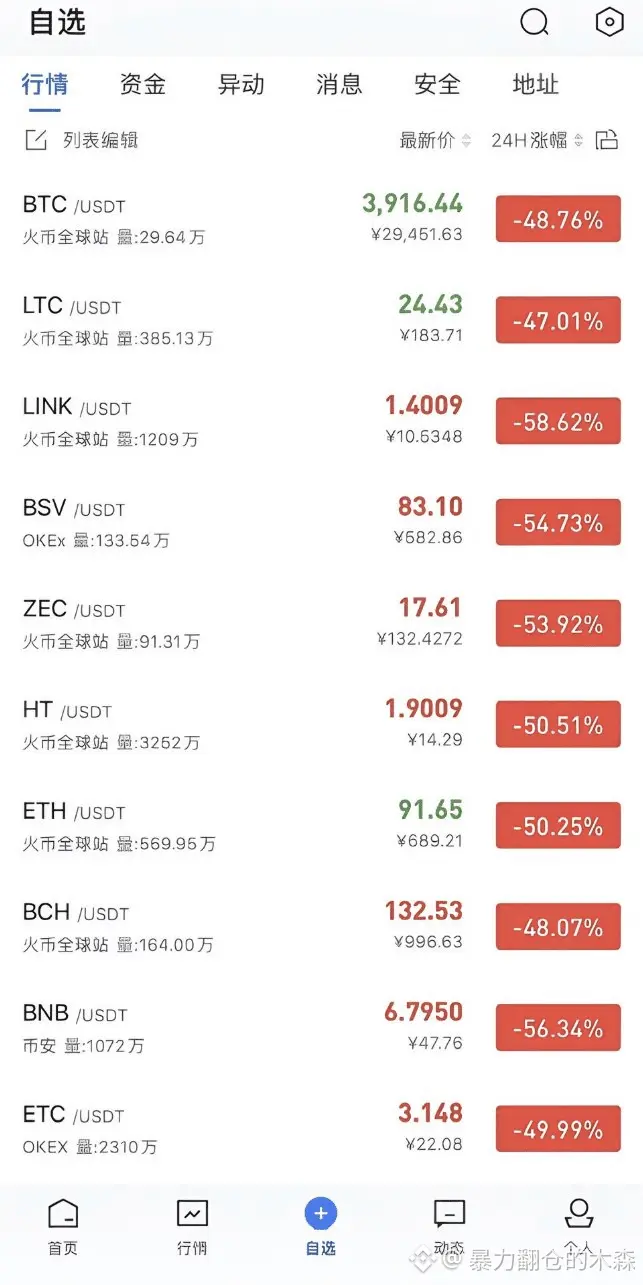The height and width of the screenshot is (1285, 643).
Task: Select the 消息 tab
Action: [339, 85]
